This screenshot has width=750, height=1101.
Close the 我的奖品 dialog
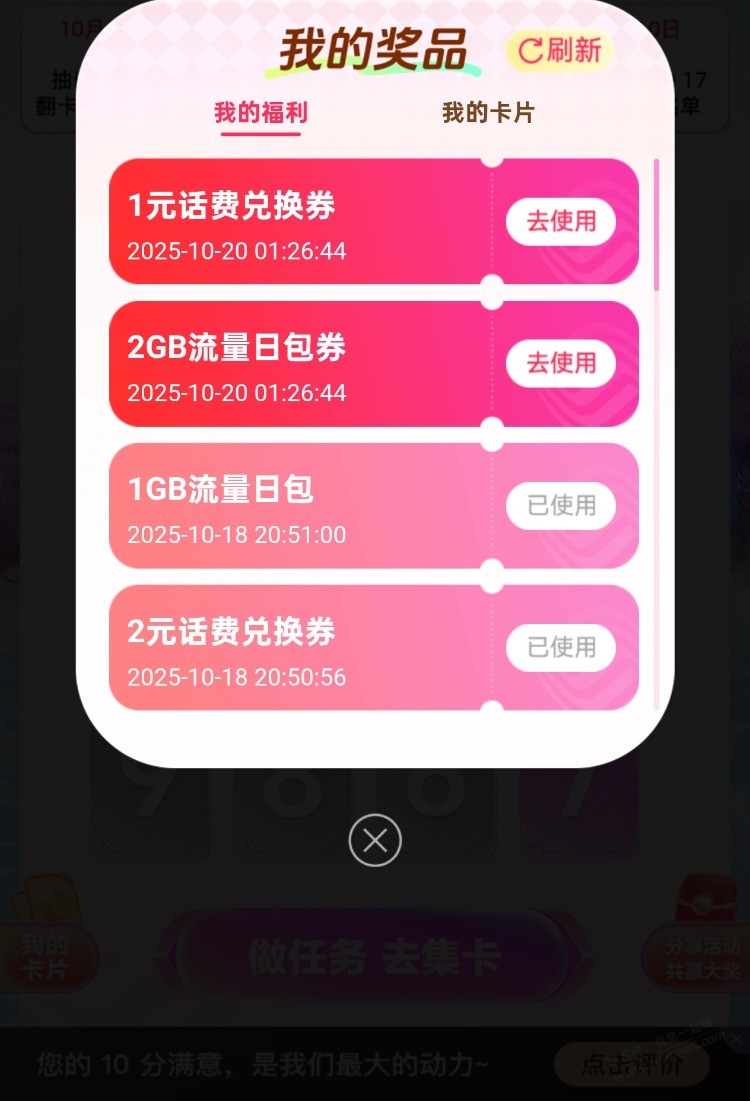point(375,841)
